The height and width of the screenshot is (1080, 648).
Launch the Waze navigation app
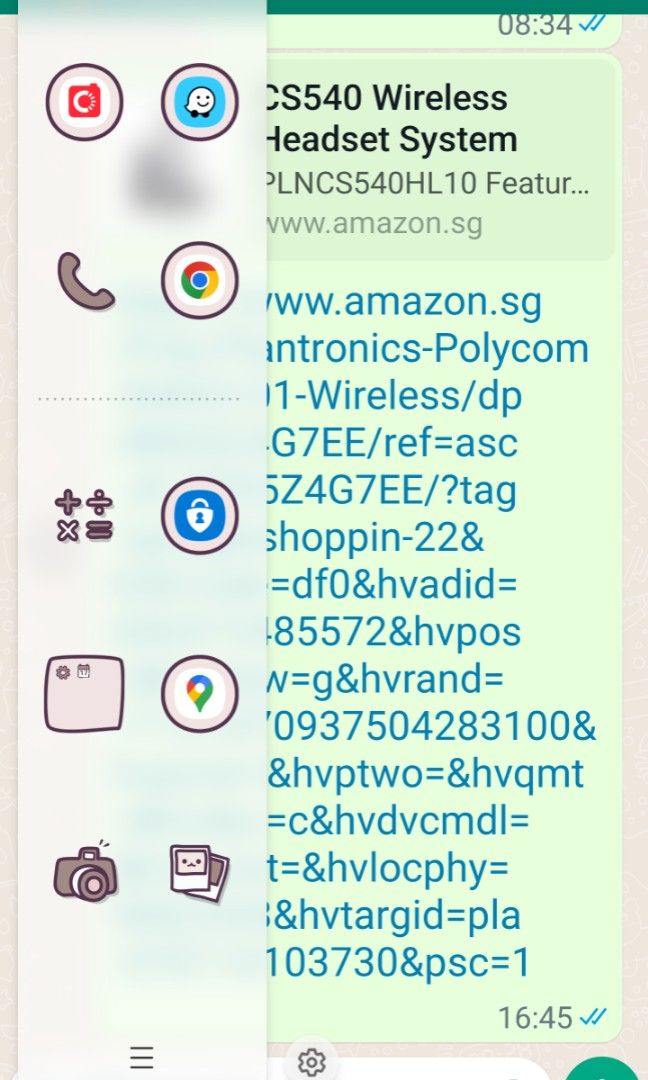(200, 101)
